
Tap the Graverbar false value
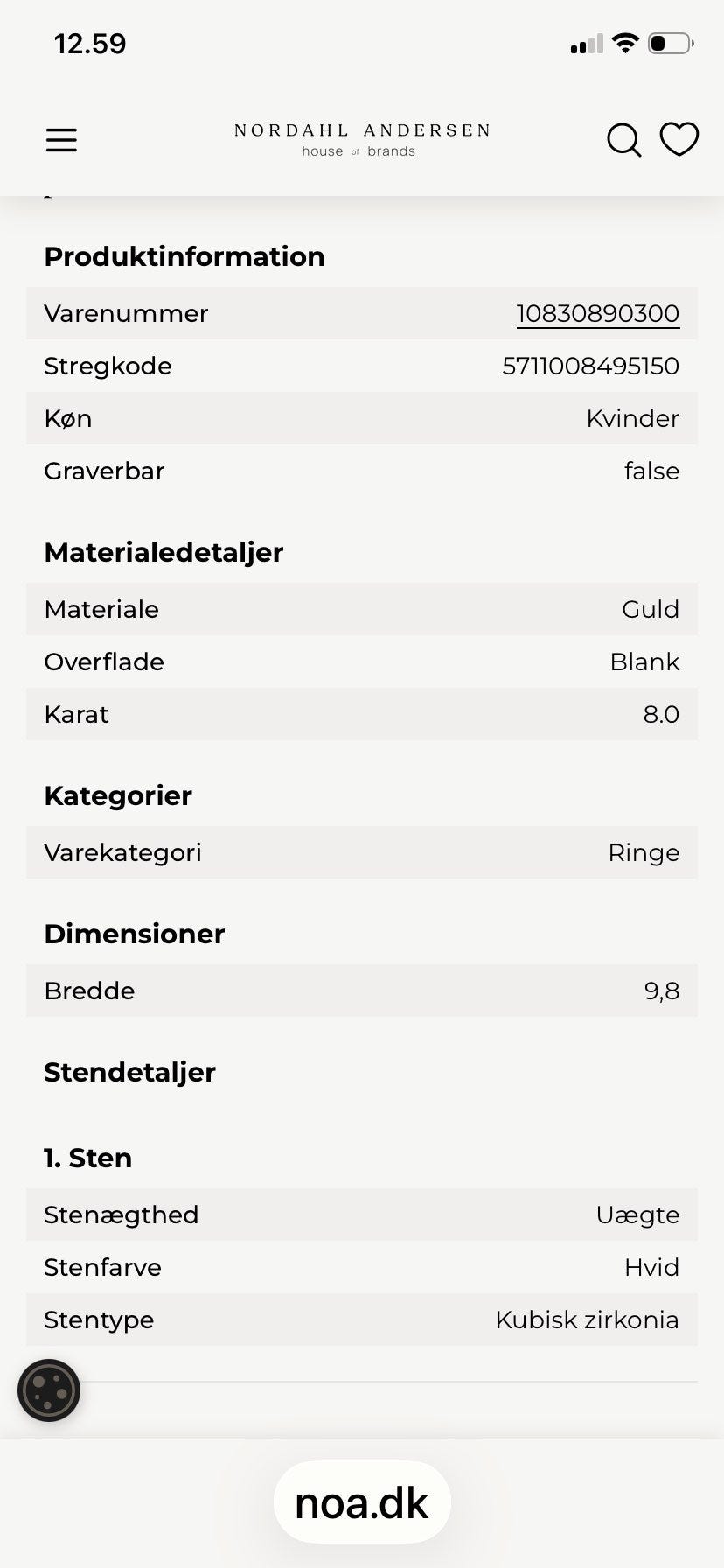[651, 471]
